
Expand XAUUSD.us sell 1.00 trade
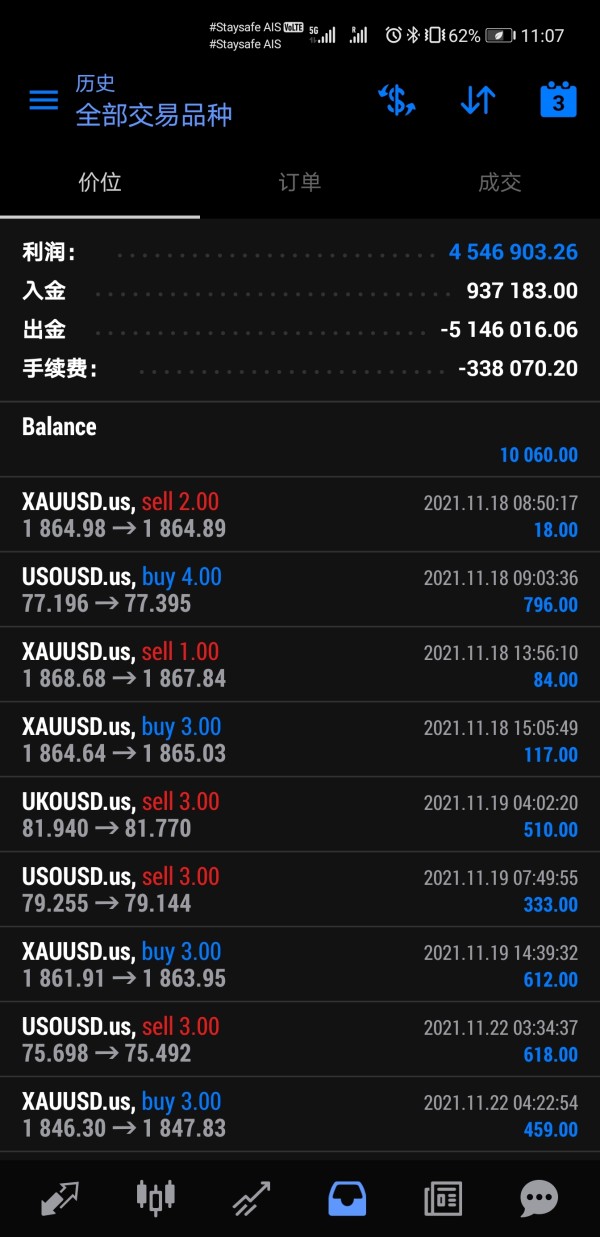(x=300, y=665)
